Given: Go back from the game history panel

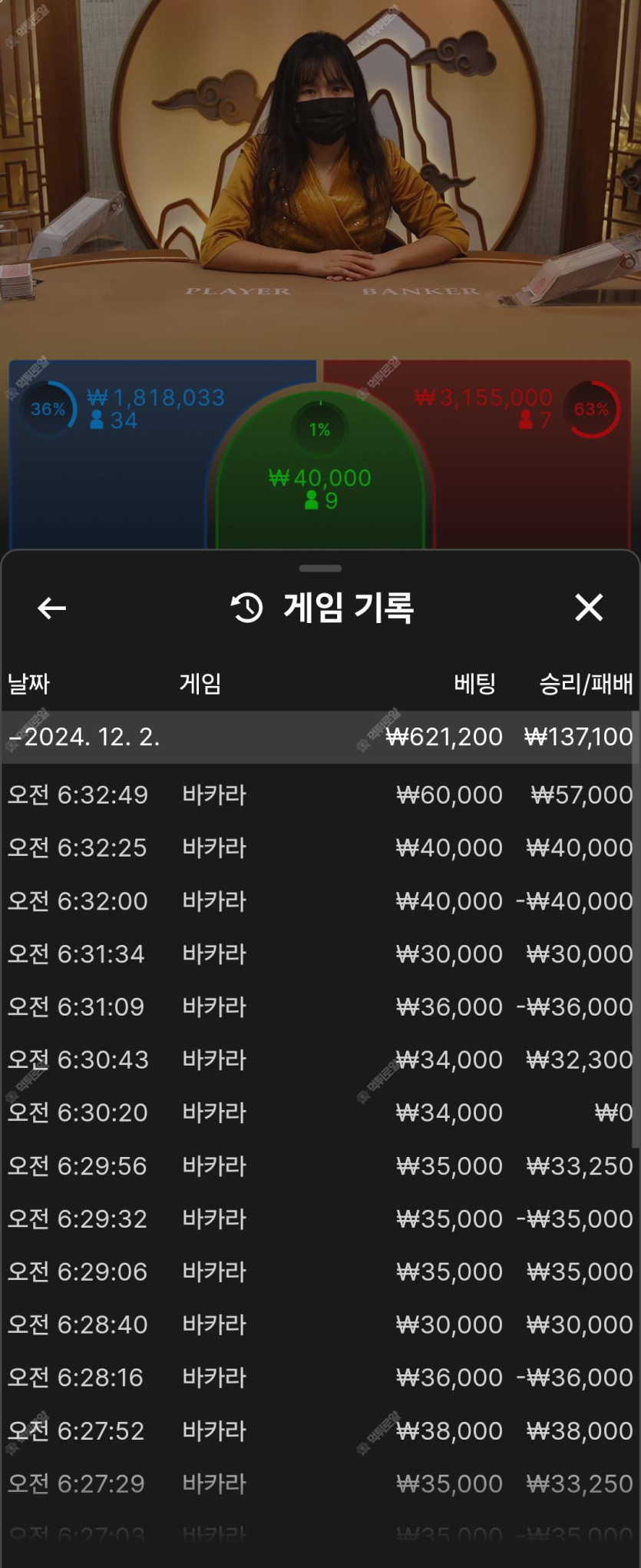Looking at the screenshot, I should click(51, 608).
